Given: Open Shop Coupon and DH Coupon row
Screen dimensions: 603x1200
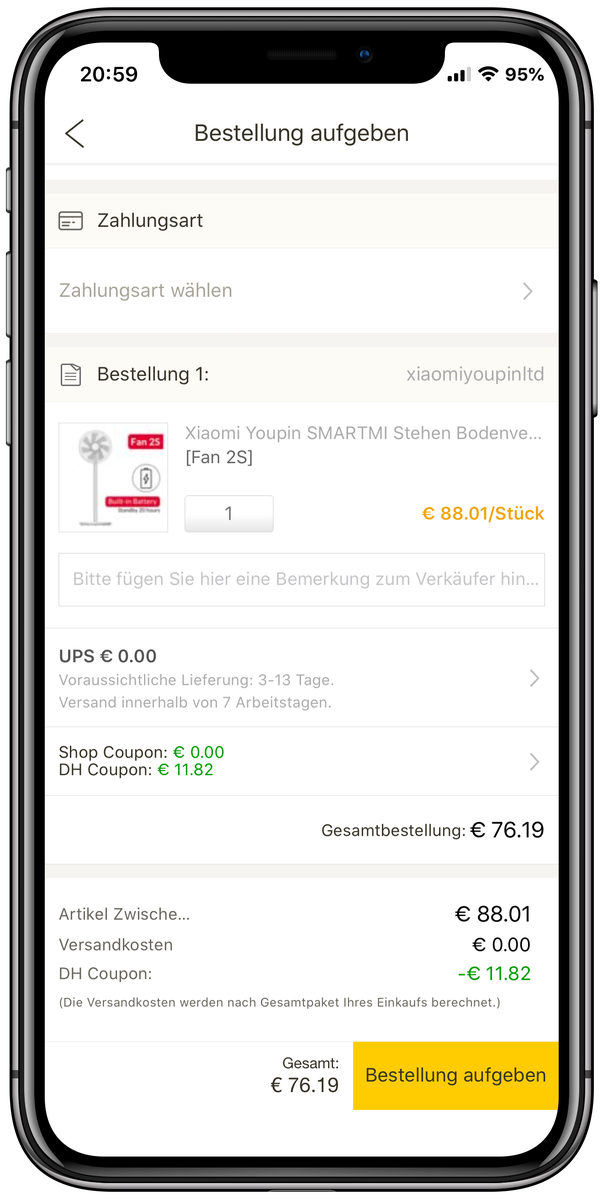Looking at the screenshot, I should (300, 761).
